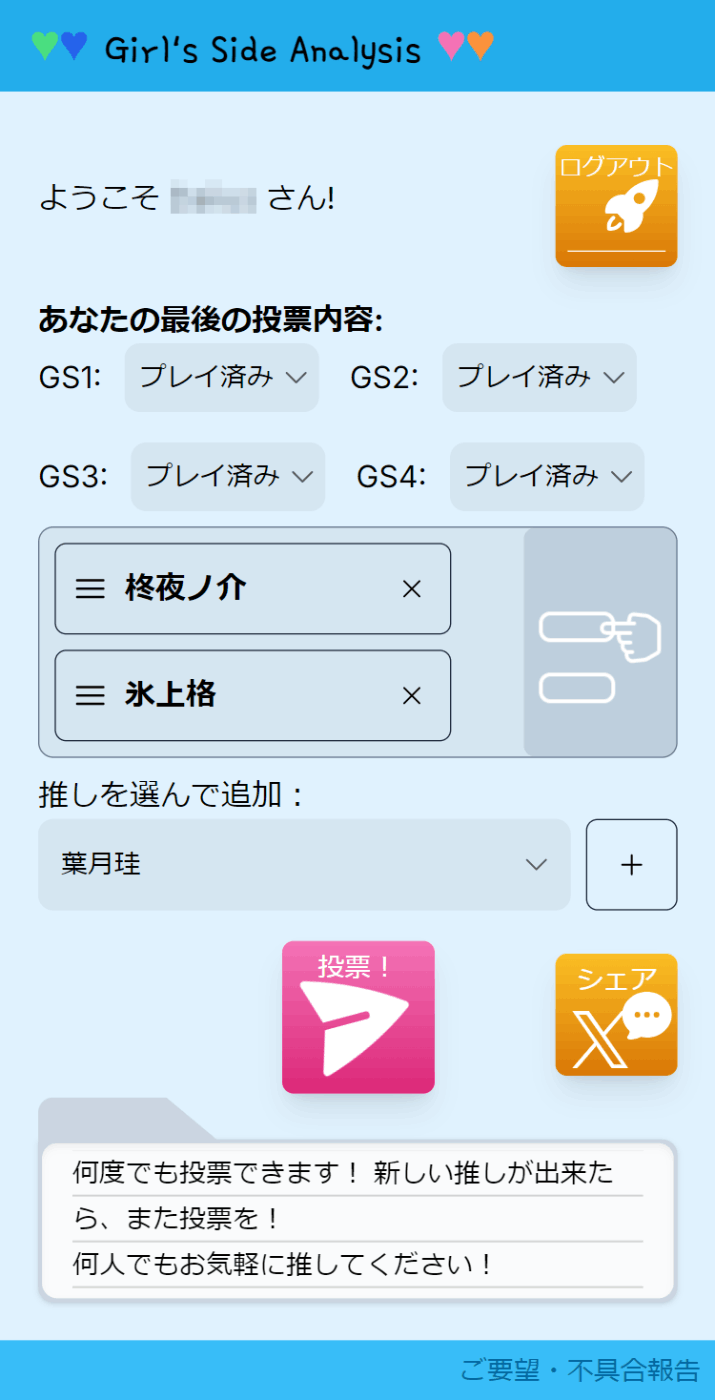
Task: Tap the ログアウト logout button
Action: pos(616,206)
